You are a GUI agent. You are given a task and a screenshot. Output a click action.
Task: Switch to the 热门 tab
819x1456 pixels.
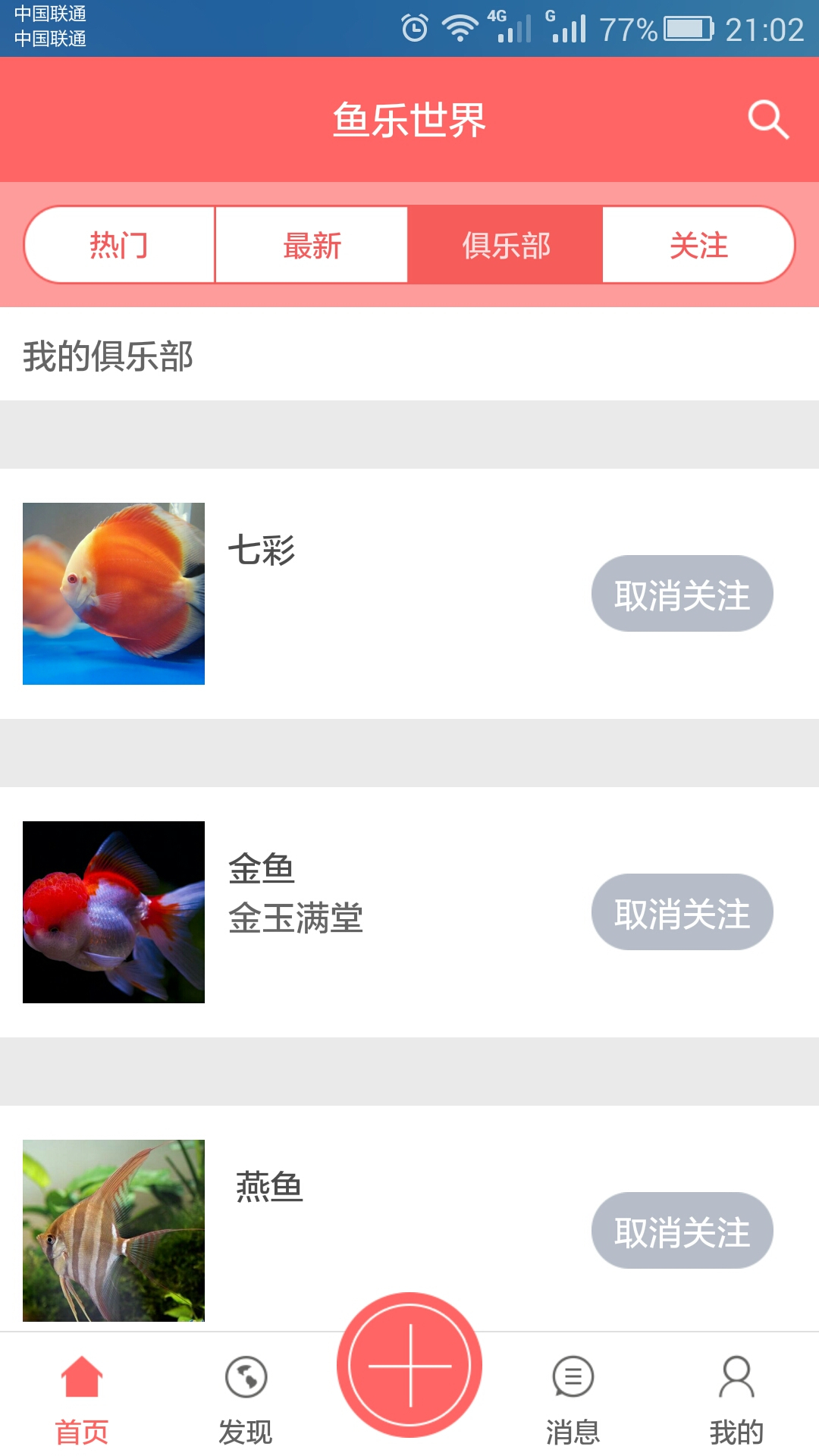(120, 245)
